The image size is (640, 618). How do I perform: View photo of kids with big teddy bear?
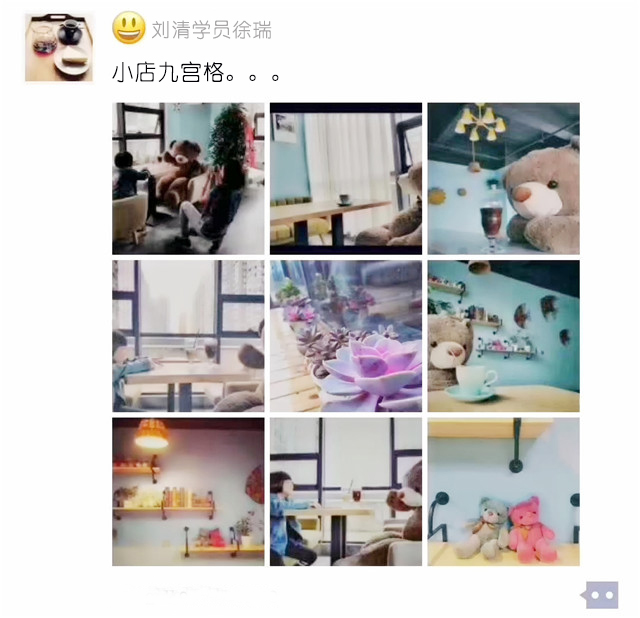point(188,178)
